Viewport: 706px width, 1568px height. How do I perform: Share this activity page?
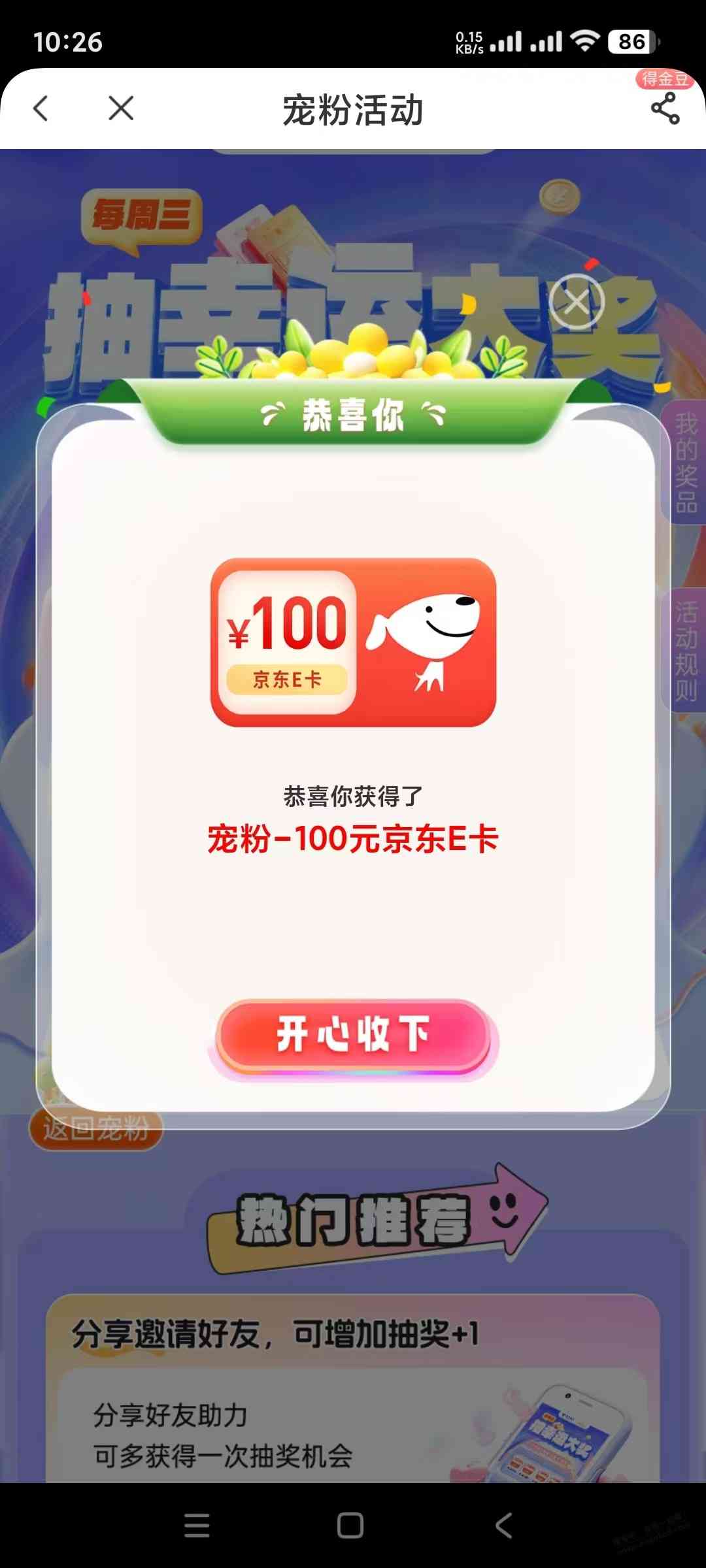(x=665, y=108)
